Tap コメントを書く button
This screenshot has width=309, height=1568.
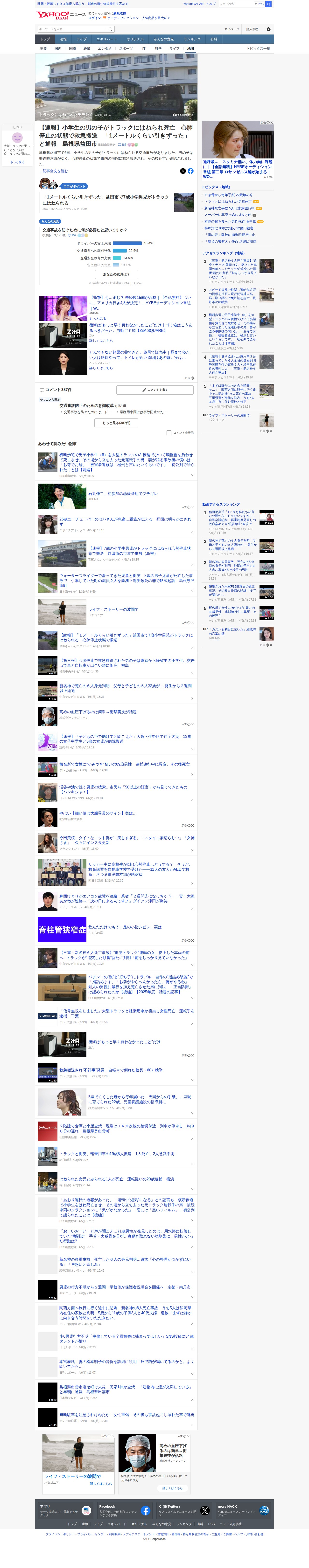click(x=155, y=390)
